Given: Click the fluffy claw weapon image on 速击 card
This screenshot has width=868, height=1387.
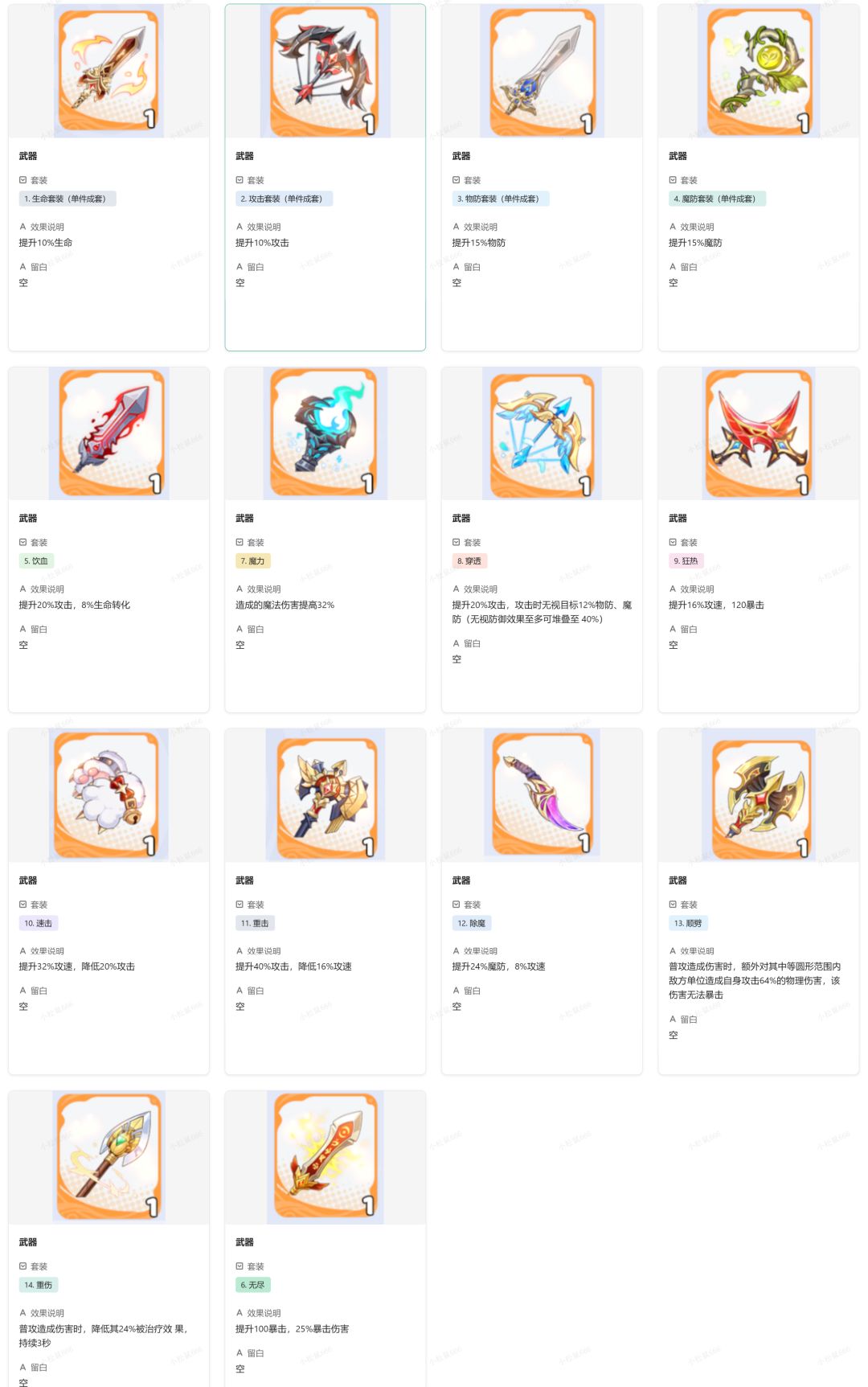Looking at the screenshot, I should [x=108, y=794].
